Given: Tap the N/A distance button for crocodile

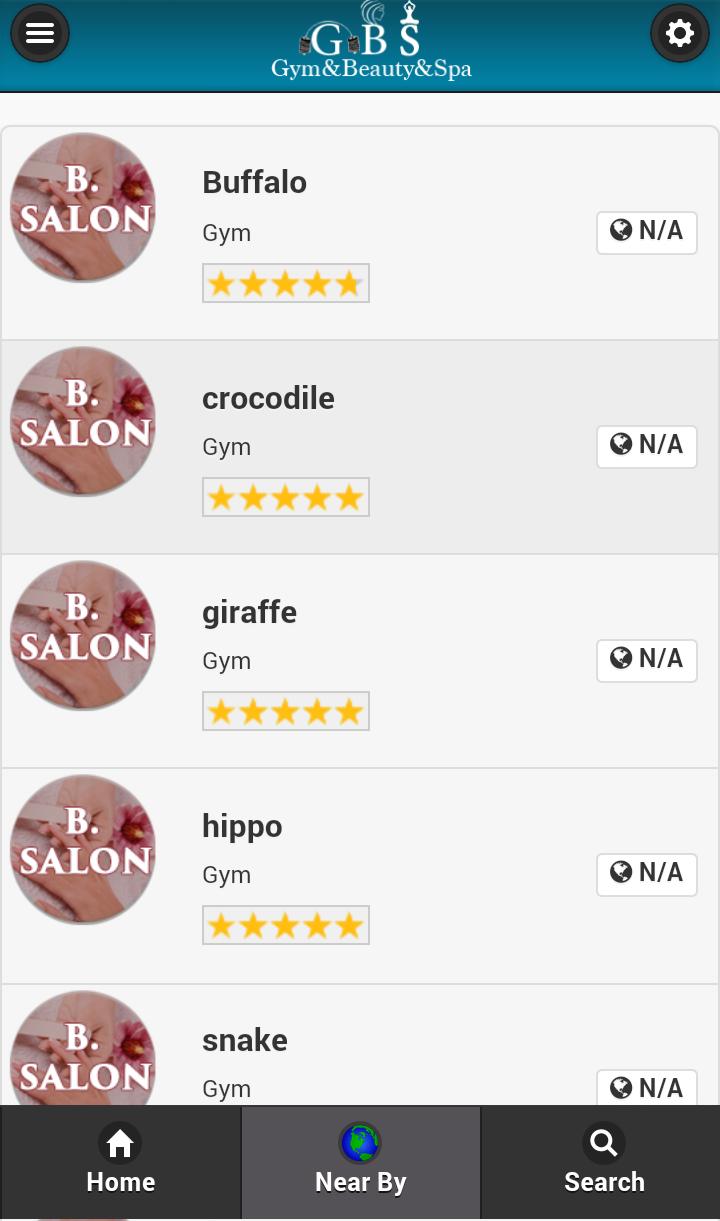Looking at the screenshot, I should 647,446.
